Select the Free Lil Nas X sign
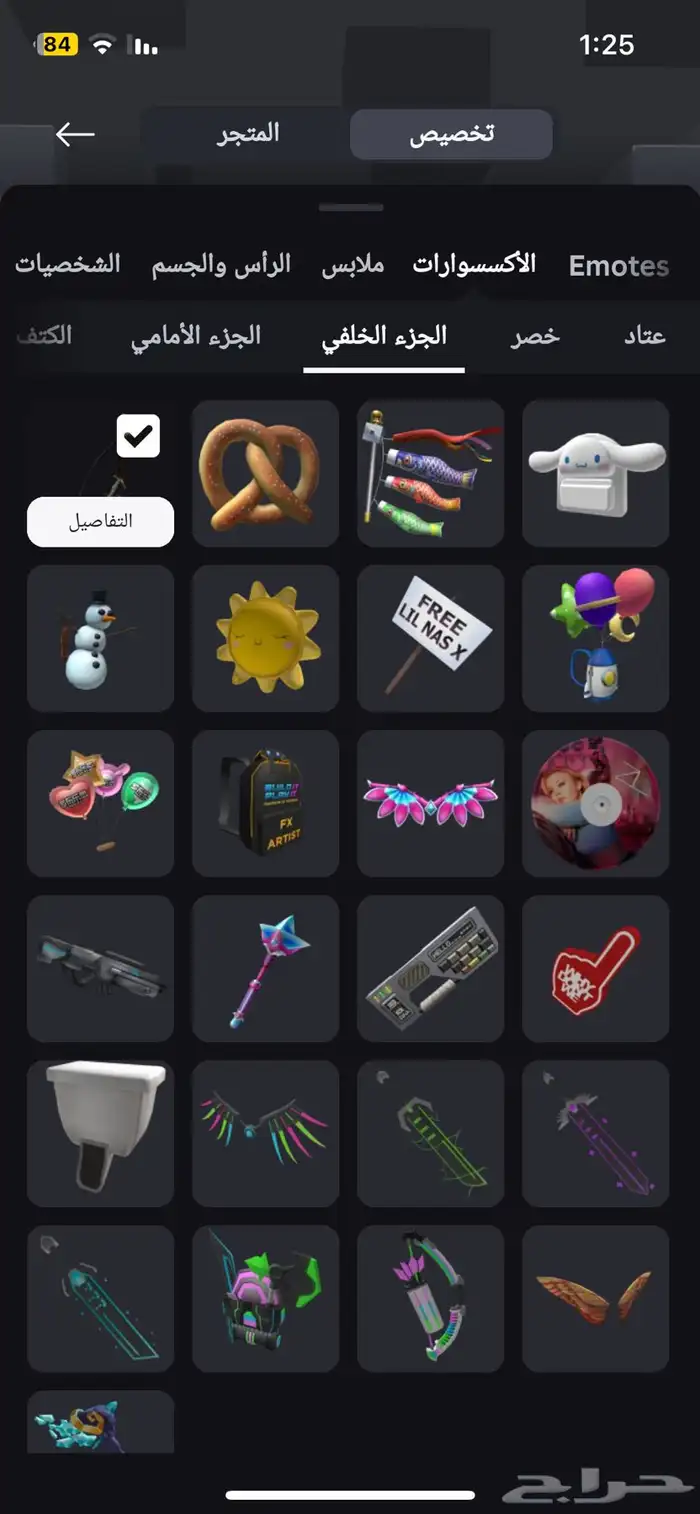Image resolution: width=700 pixels, height=1514 pixels. 430,638
